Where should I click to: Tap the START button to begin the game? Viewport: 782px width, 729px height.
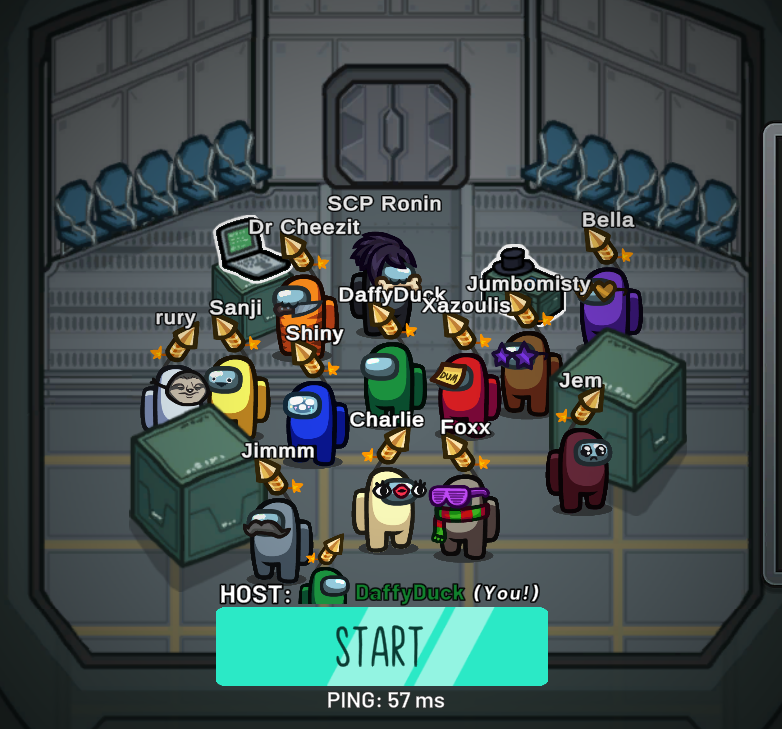click(x=381, y=646)
